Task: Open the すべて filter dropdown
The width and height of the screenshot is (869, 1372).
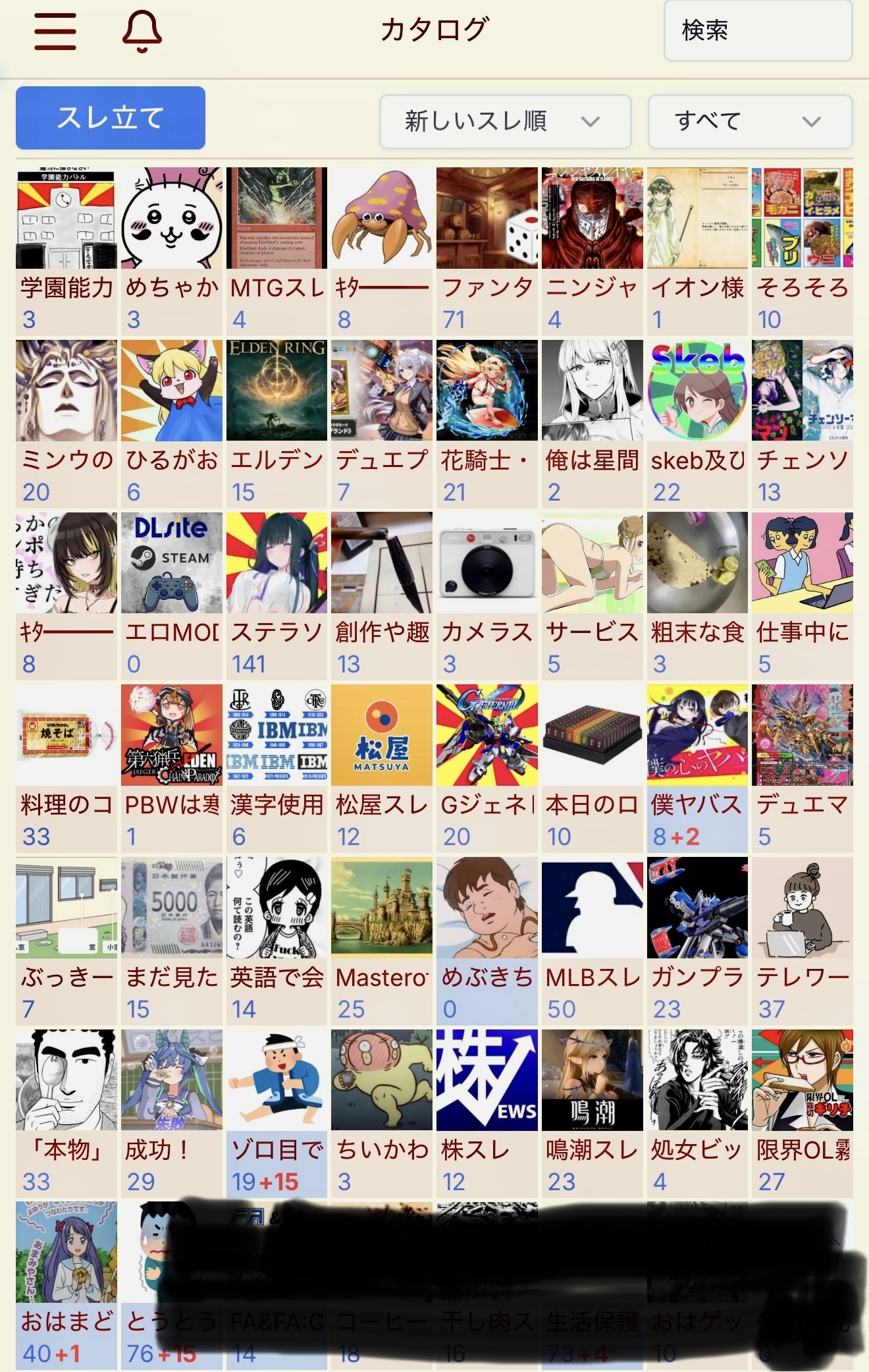Action: tap(750, 121)
